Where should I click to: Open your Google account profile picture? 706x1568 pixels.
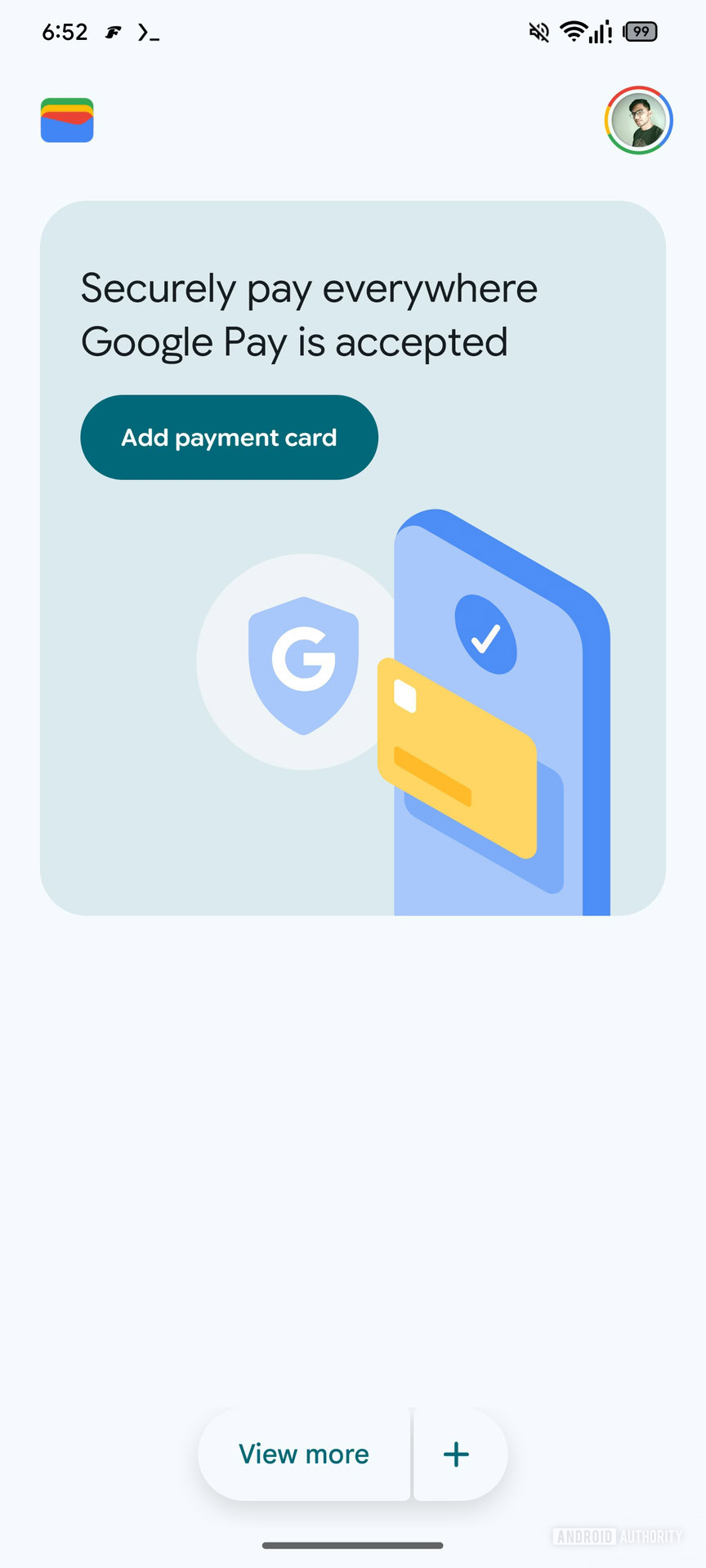[x=639, y=120]
